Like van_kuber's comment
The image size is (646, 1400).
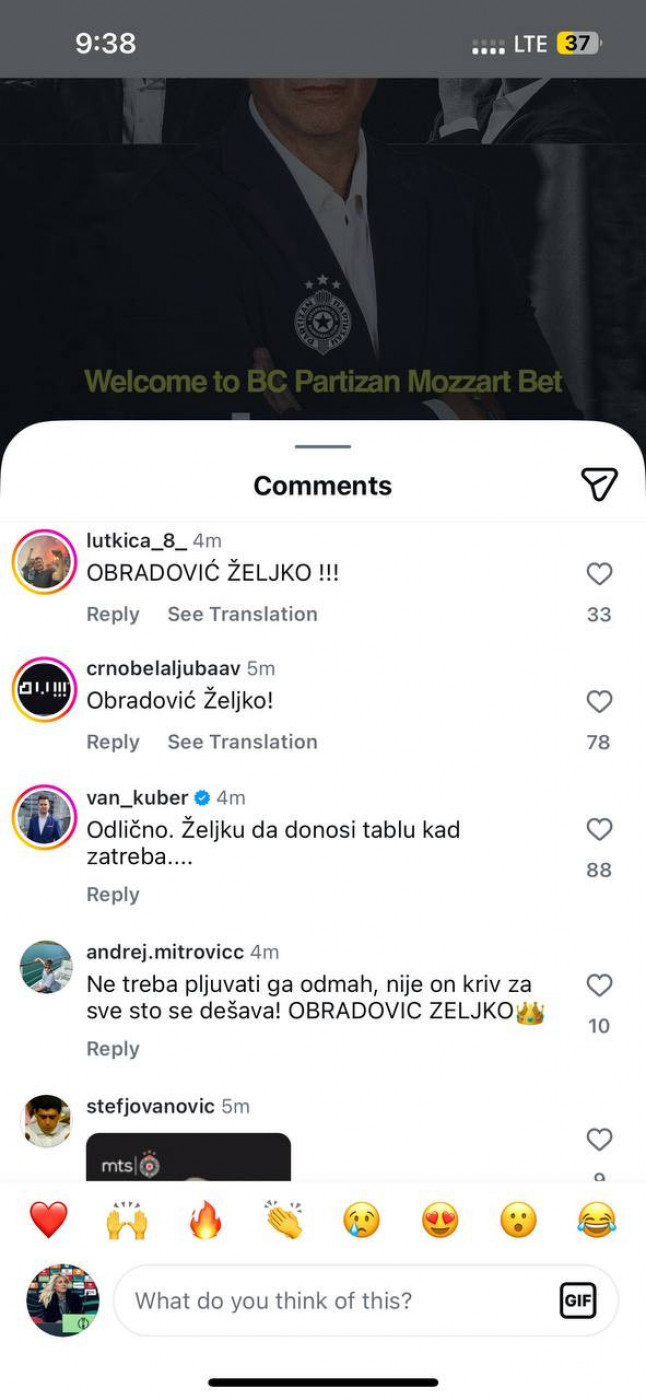point(599,829)
